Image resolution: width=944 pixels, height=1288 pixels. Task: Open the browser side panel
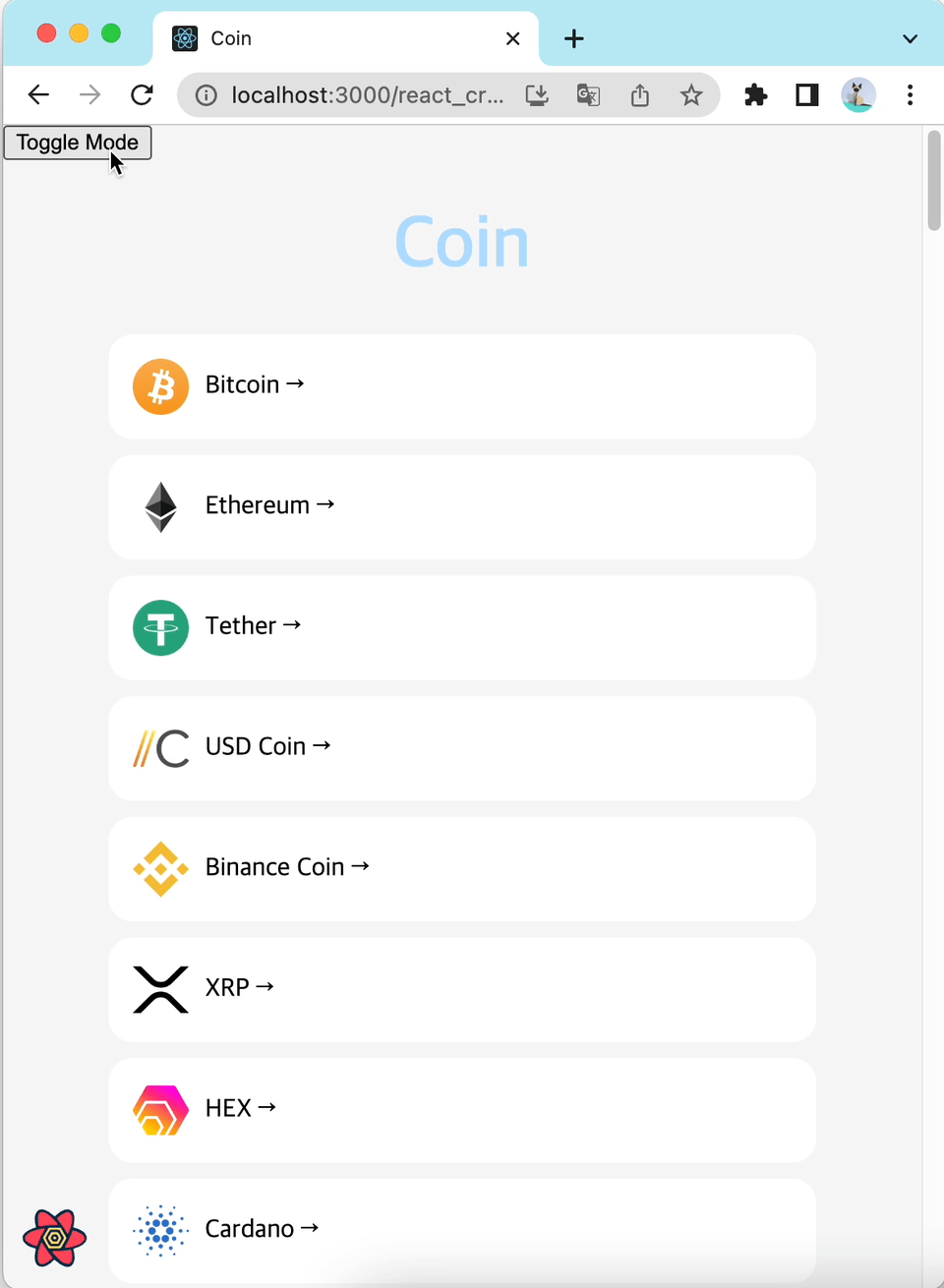pyautogui.click(x=807, y=95)
